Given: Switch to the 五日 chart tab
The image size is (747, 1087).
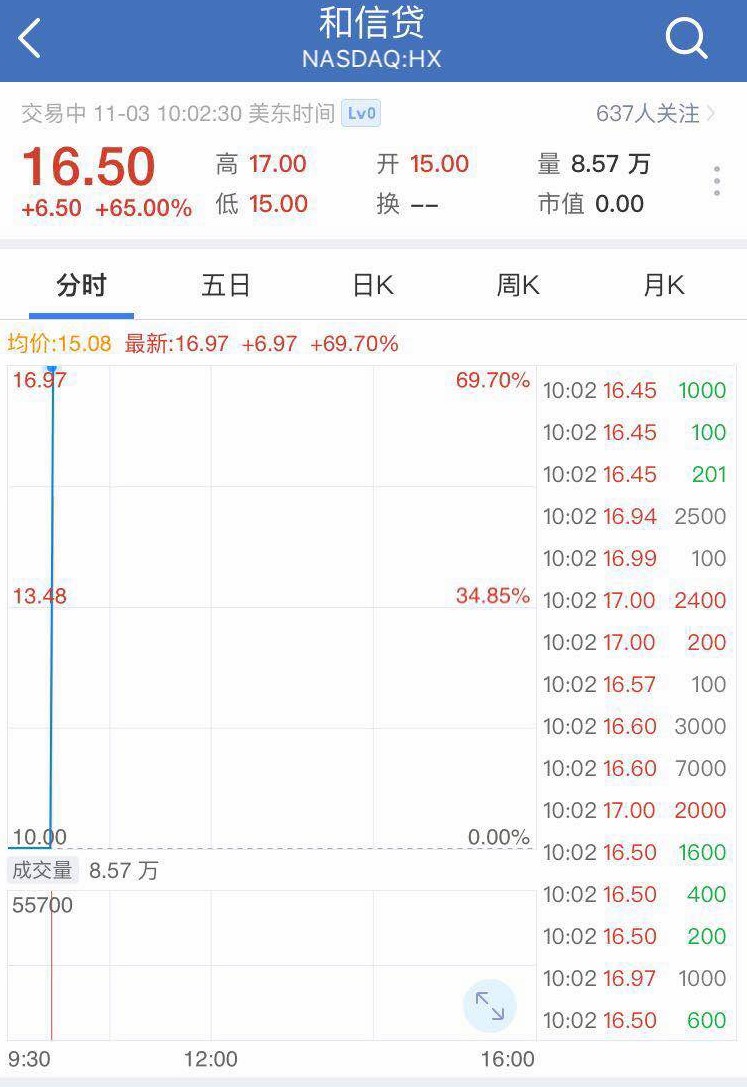Looking at the screenshot, I should point(226,285).
